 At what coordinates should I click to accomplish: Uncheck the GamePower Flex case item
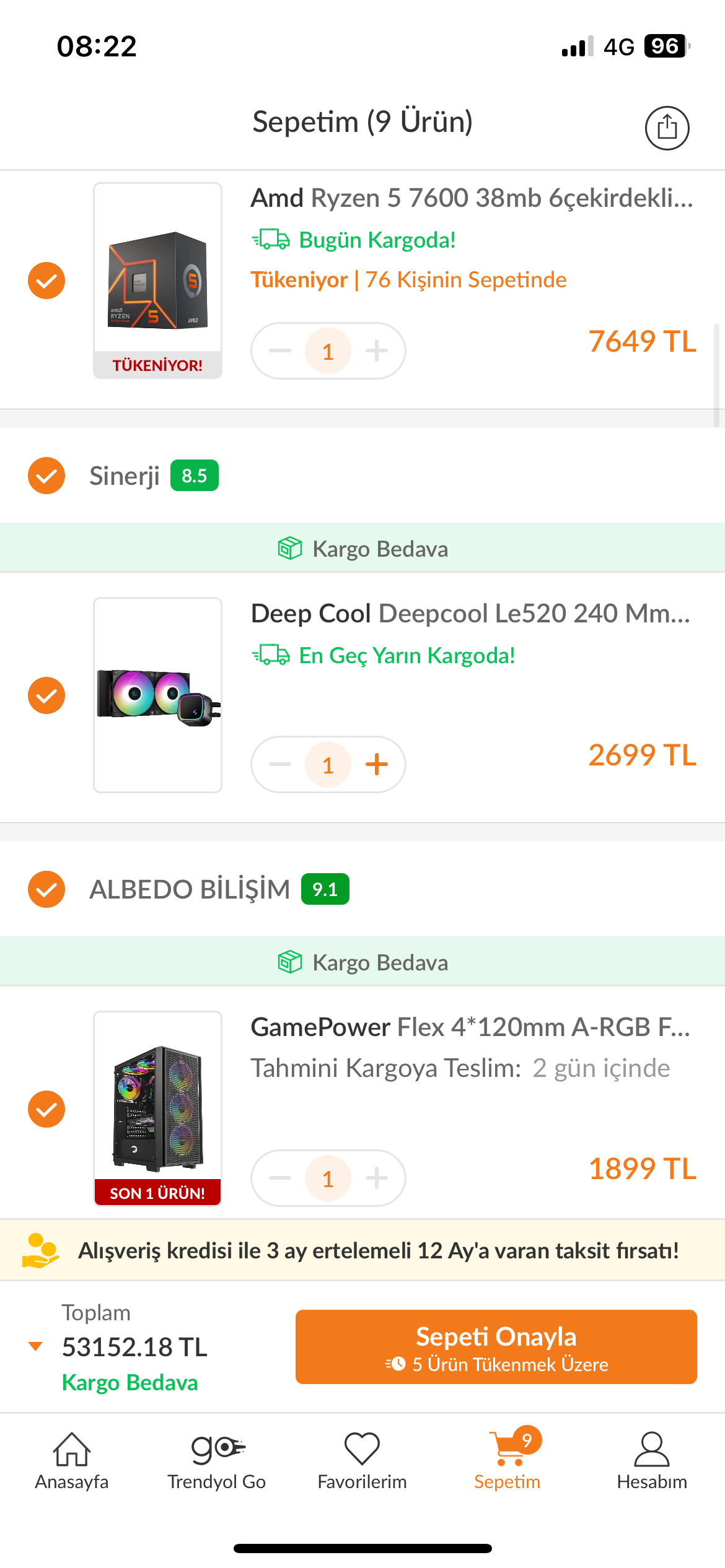click(46, 1109)
